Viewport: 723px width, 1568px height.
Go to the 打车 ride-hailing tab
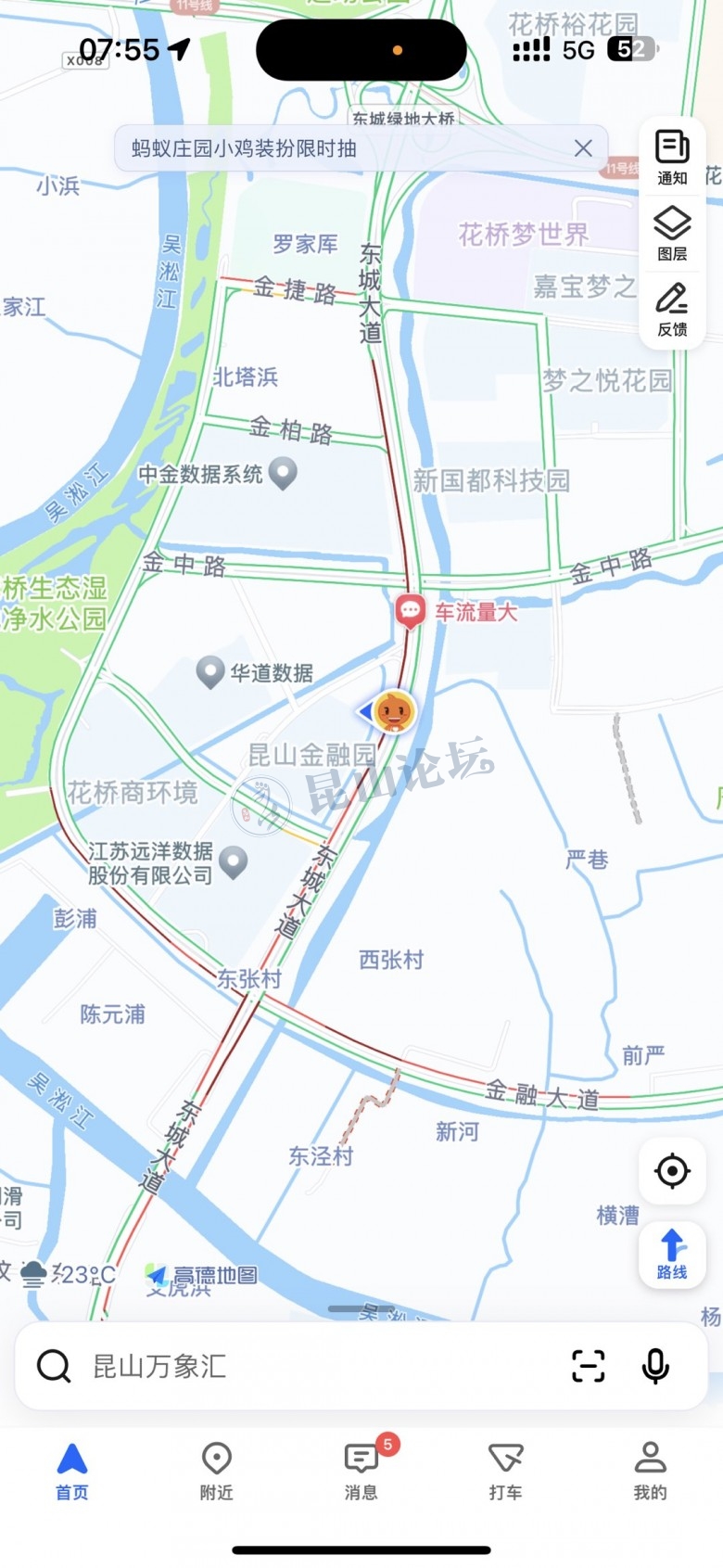point(505,1471)
